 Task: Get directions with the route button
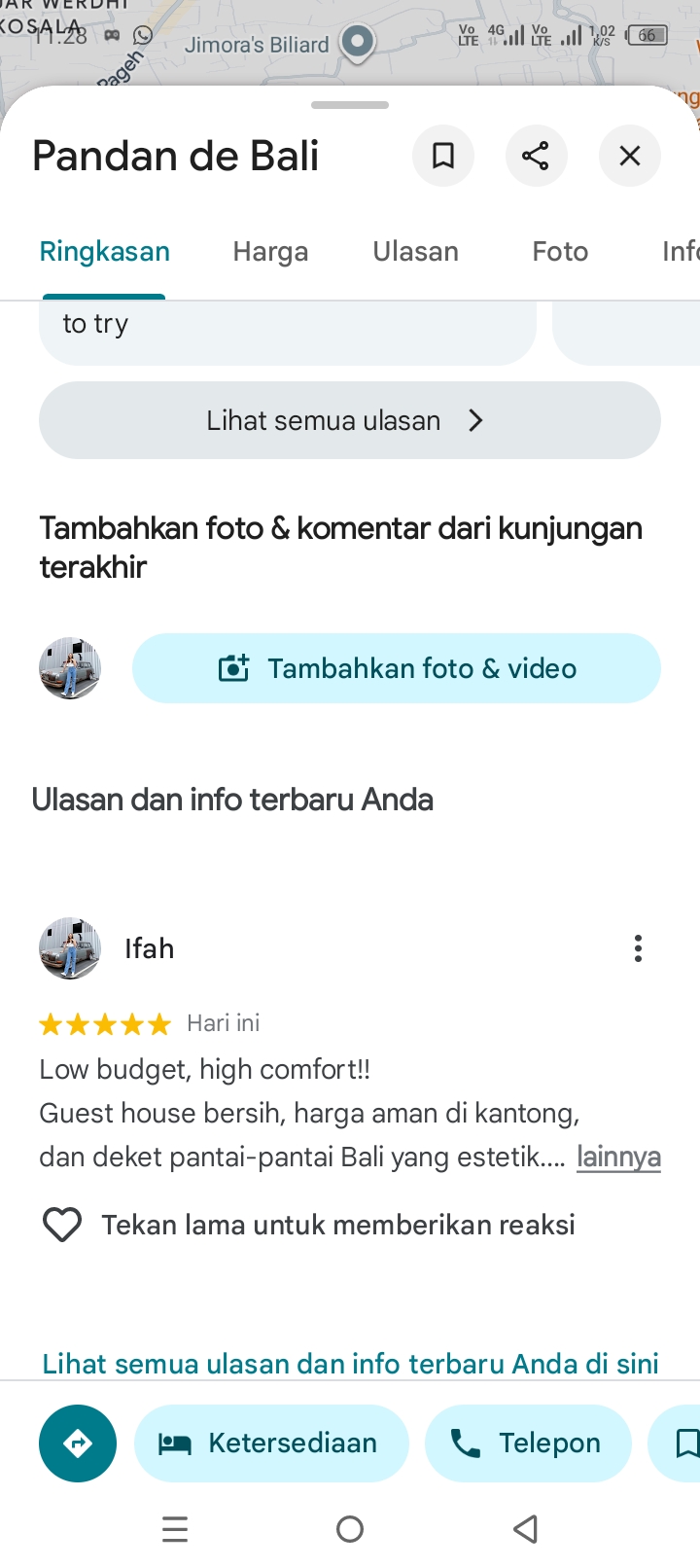coord(78,1443)
